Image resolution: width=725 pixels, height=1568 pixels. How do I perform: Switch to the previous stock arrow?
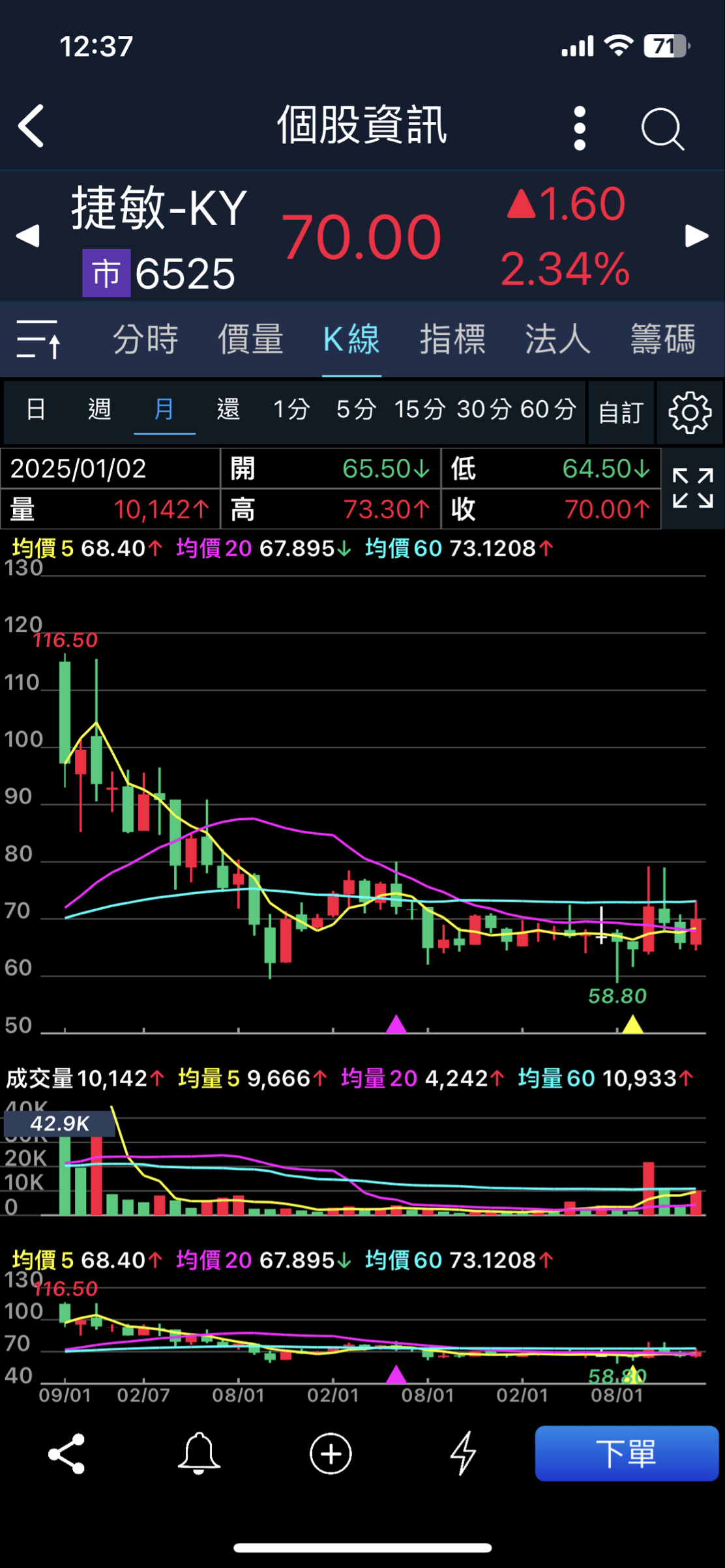[27, 236]
